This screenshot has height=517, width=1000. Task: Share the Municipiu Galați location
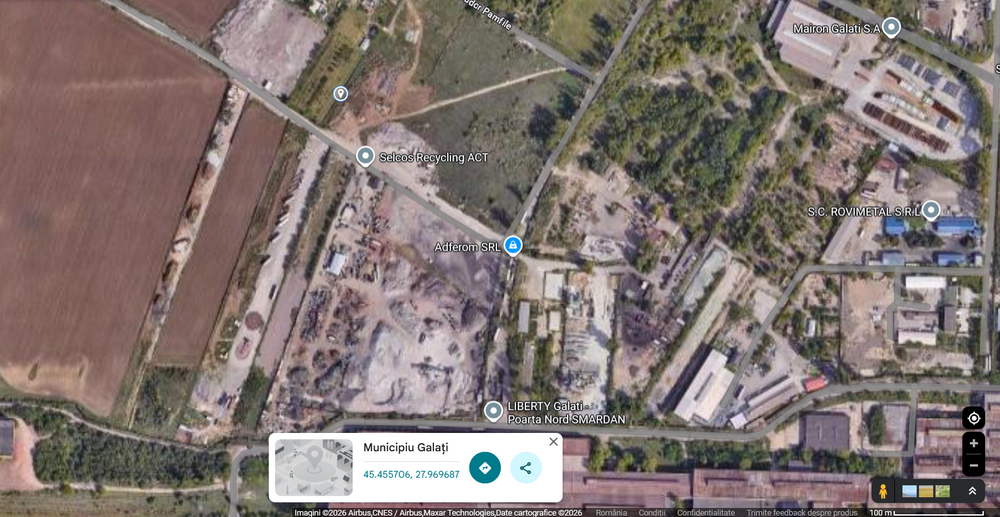coord(526,468)
